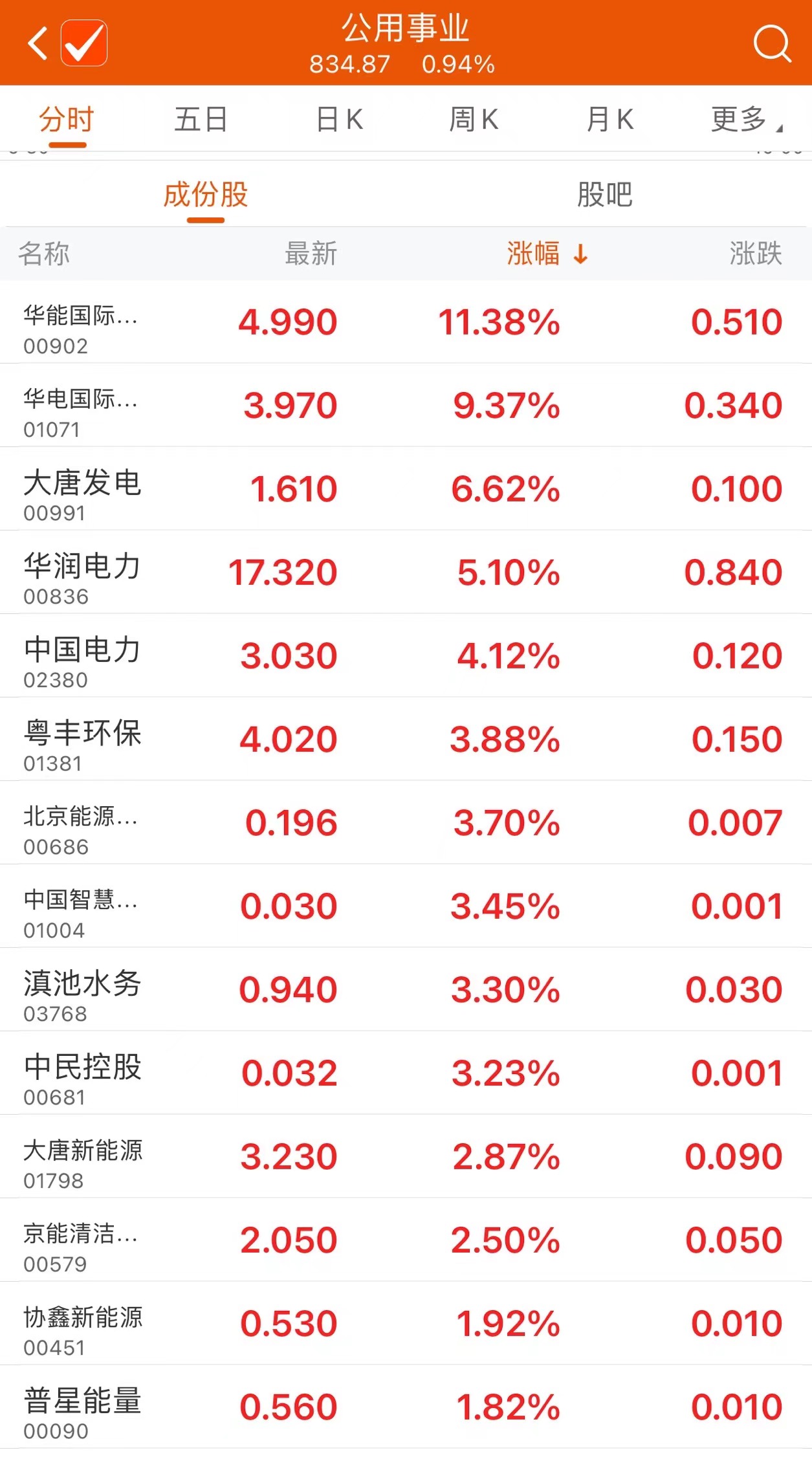Viewport: 812px width, 1459px height.
Task: Select the 粤丰环保 01381 row
Action: pyautogui.click(x=406, y=740)
